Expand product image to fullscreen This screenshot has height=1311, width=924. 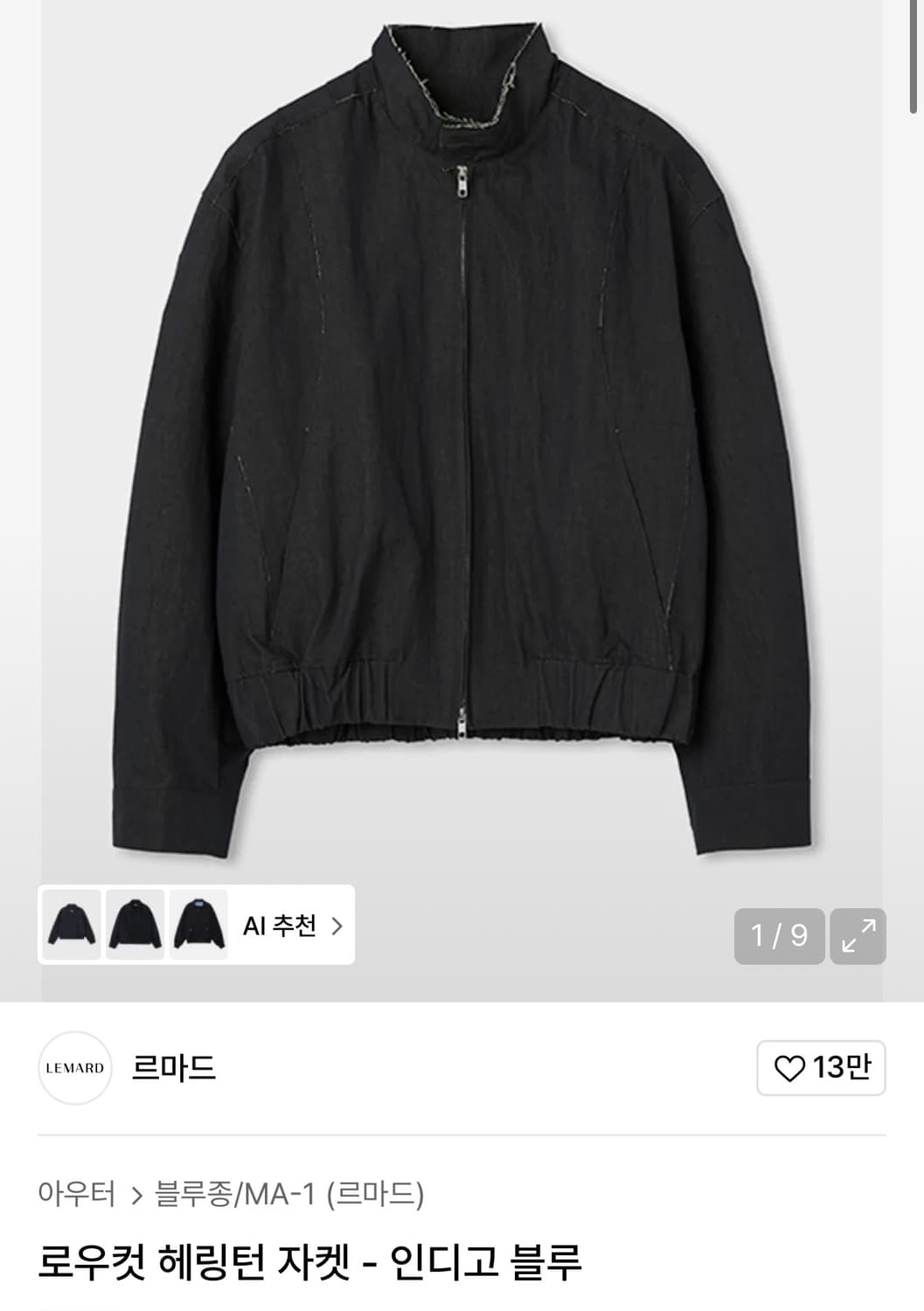click(858, 936)
